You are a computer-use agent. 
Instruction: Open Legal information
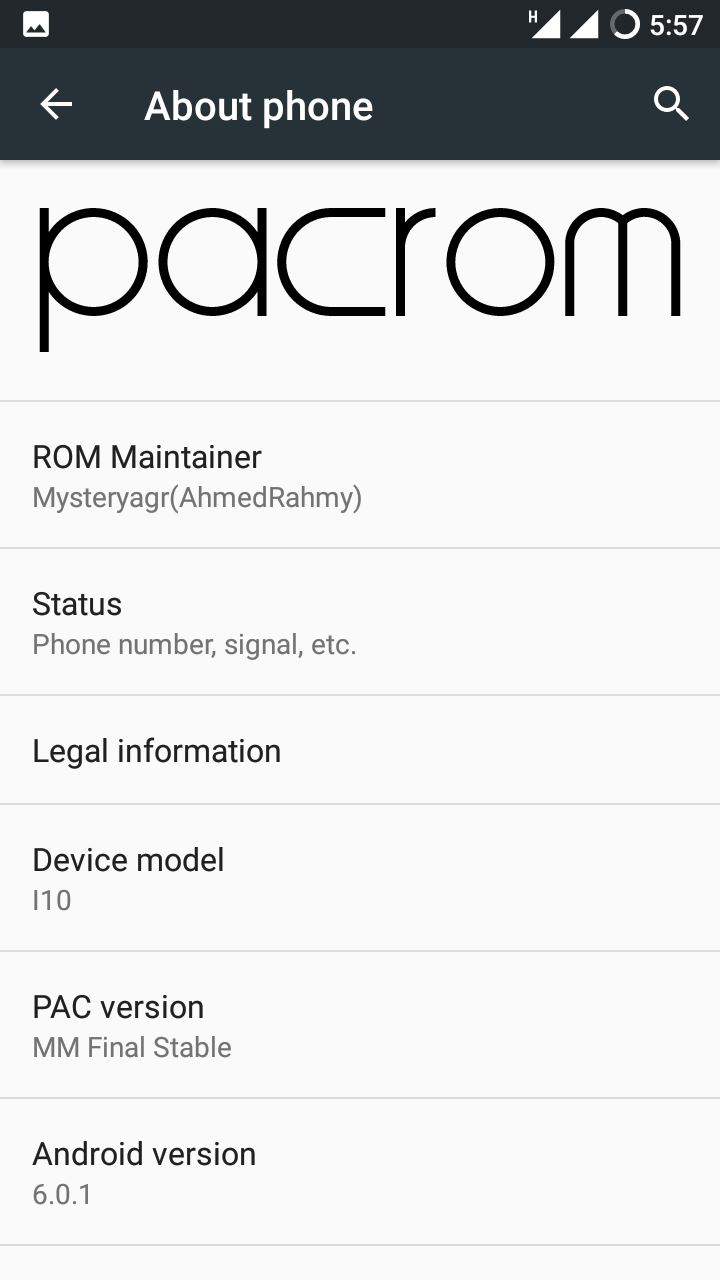click(360, 750)
